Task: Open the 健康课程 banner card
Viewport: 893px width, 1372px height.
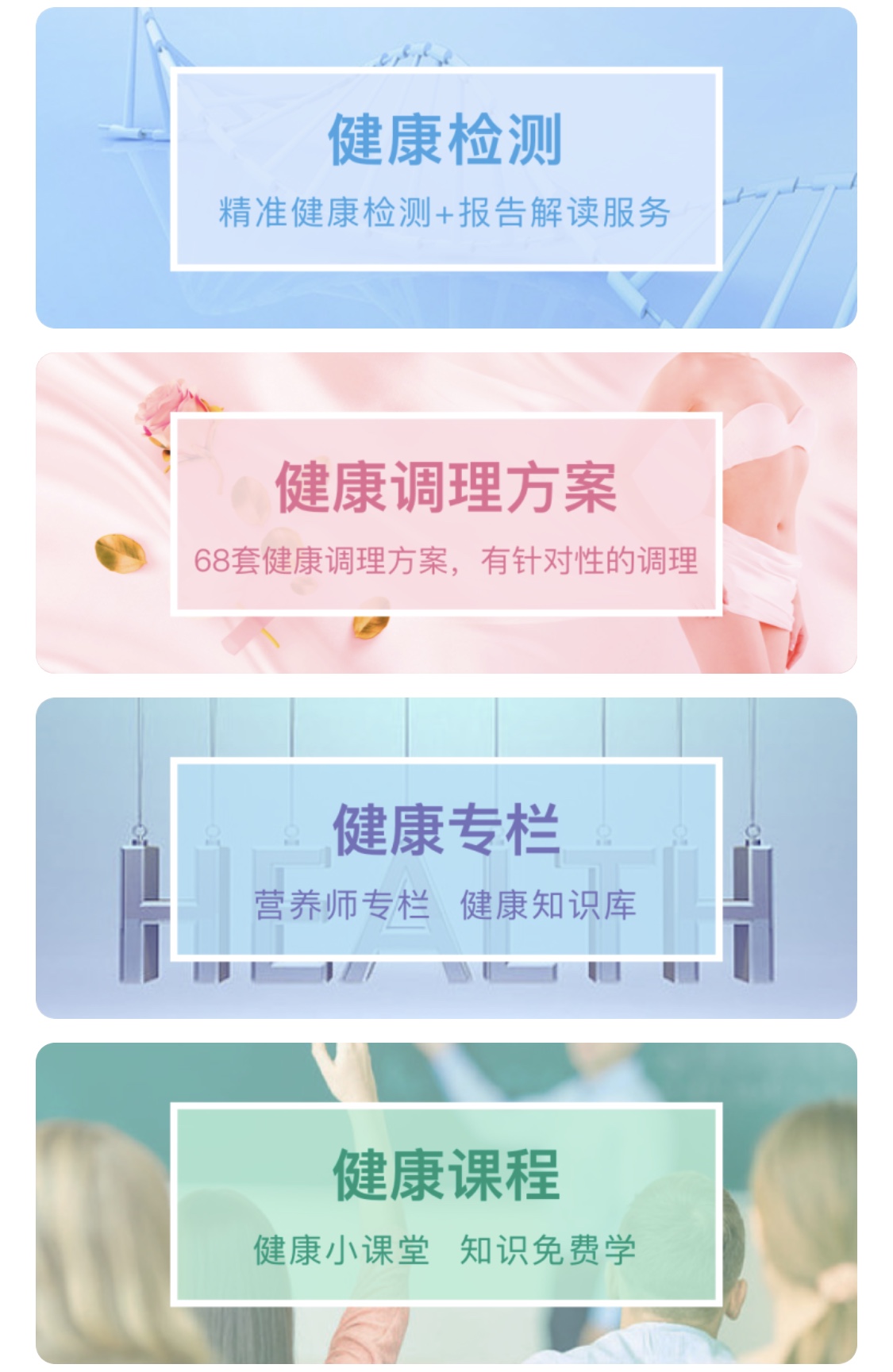Action: point(446,1203)
